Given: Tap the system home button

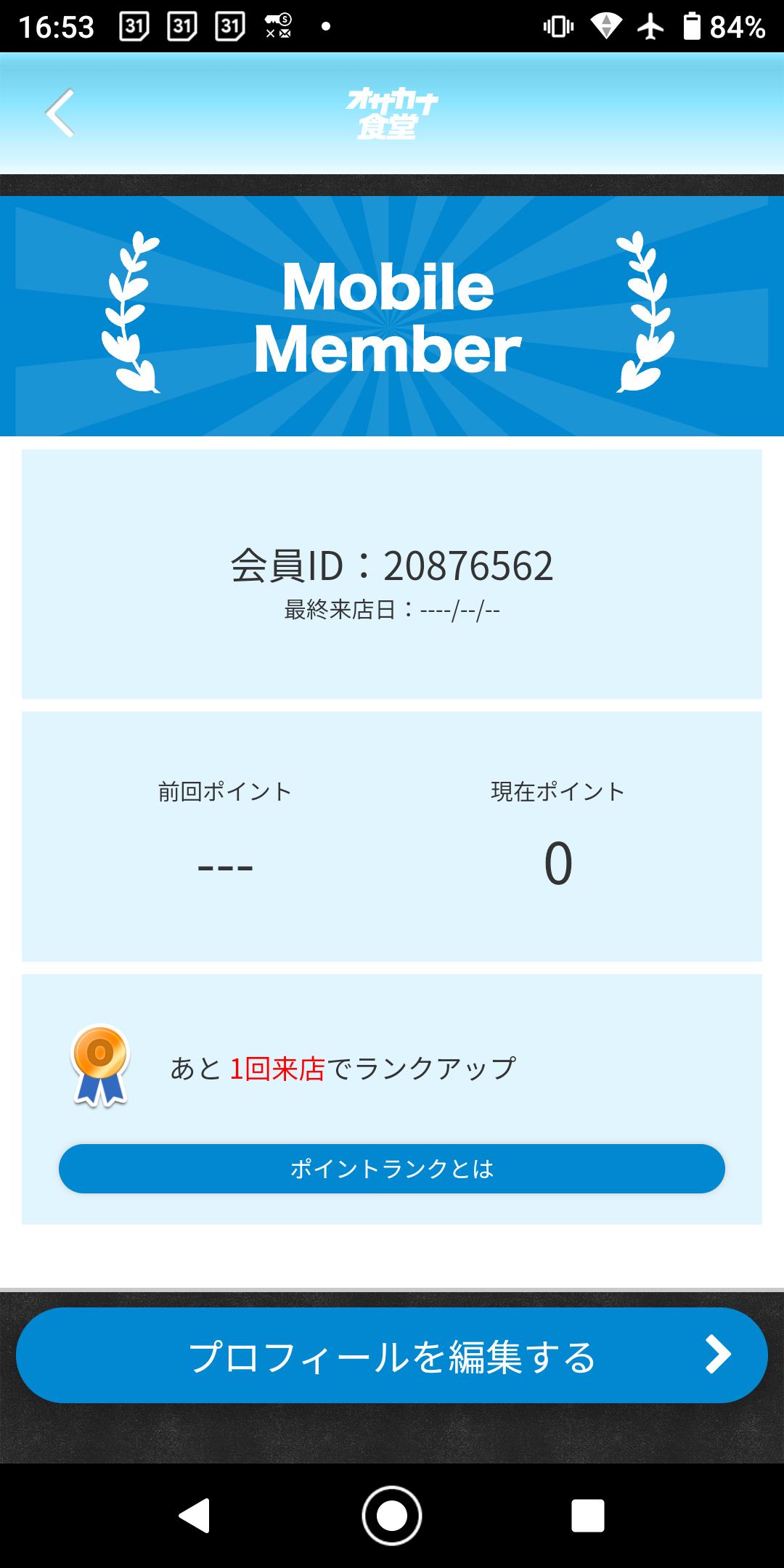Looking at the screenshot, I should click(x=392, y=1516).
